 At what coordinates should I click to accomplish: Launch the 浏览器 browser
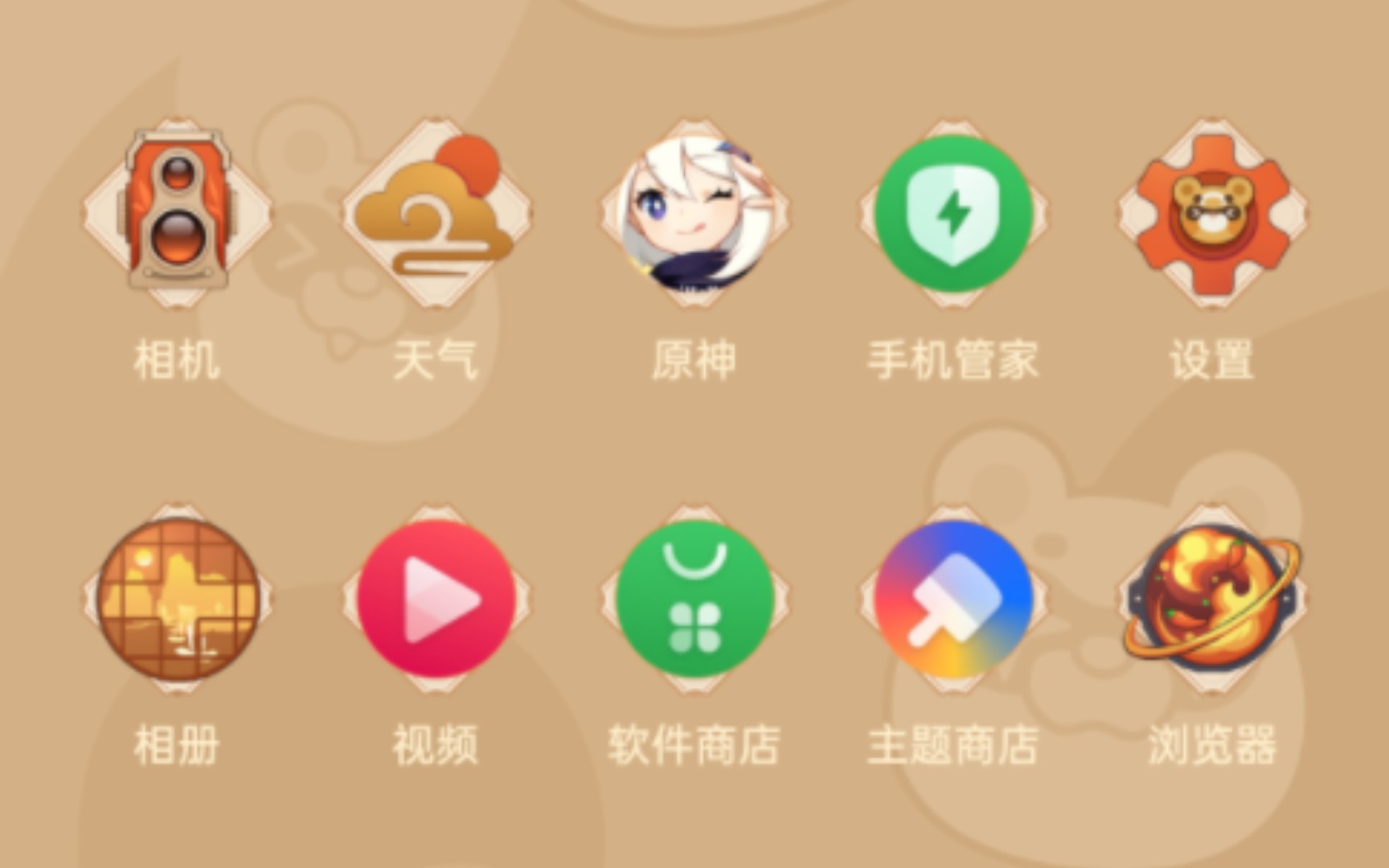(x=1212, y=599)
